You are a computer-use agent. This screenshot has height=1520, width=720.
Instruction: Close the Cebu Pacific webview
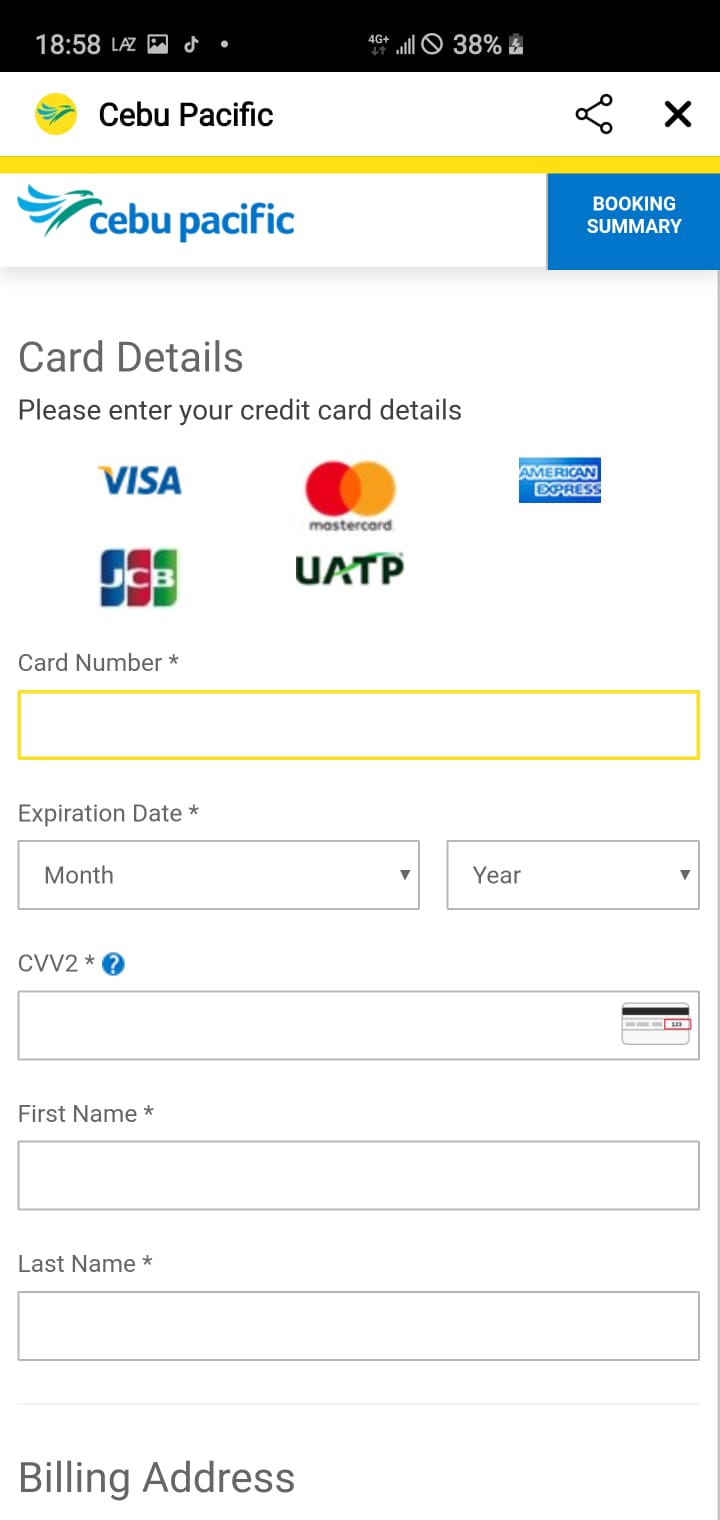click(678, 115)
